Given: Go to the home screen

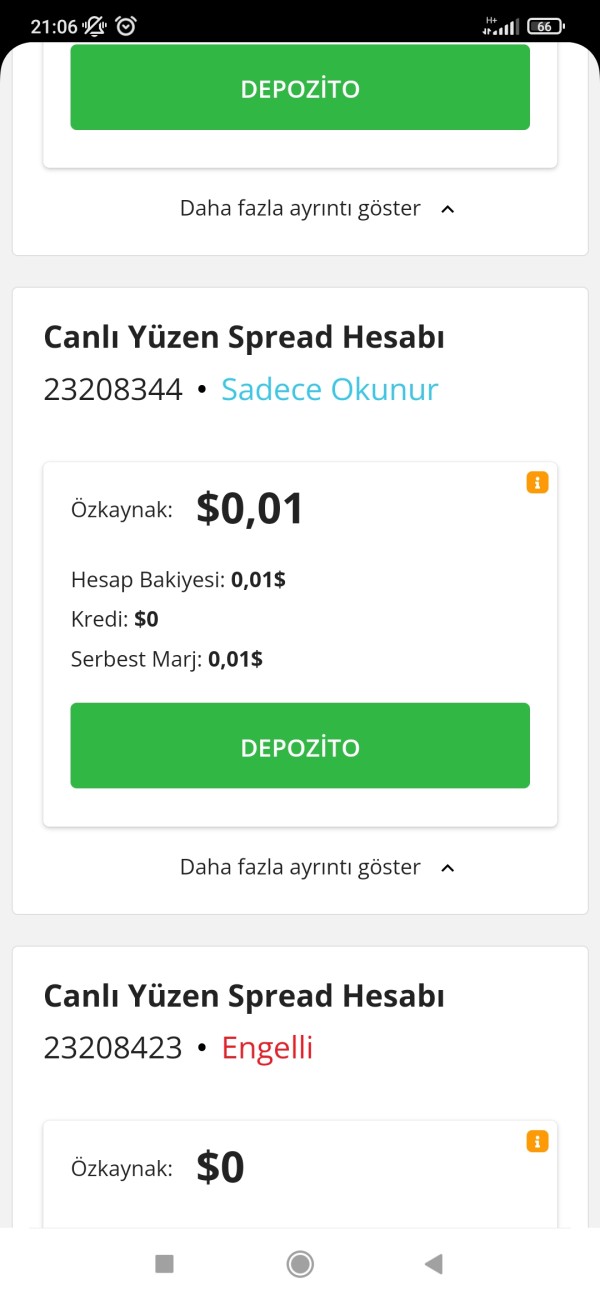Looking at the screenshot, I should (x=300, y=1264).
